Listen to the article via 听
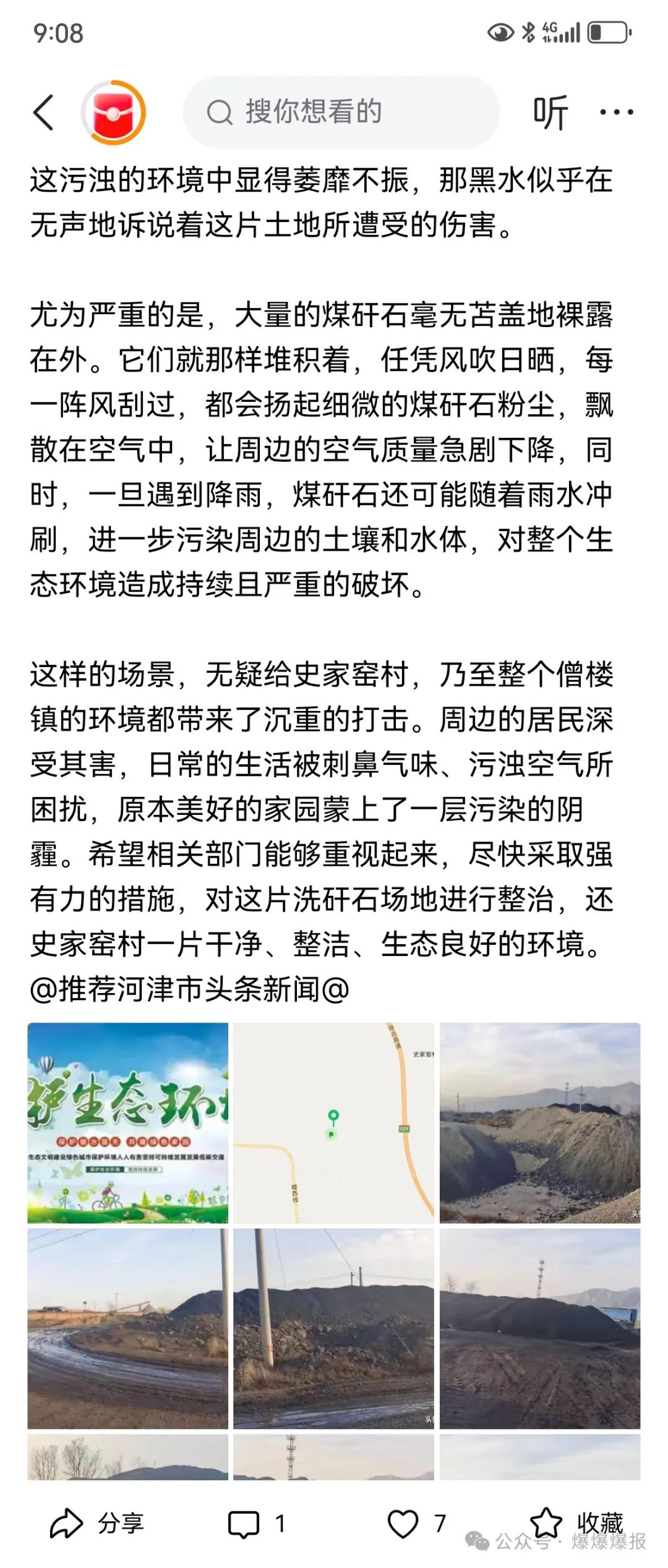 [x=550, y=113]
